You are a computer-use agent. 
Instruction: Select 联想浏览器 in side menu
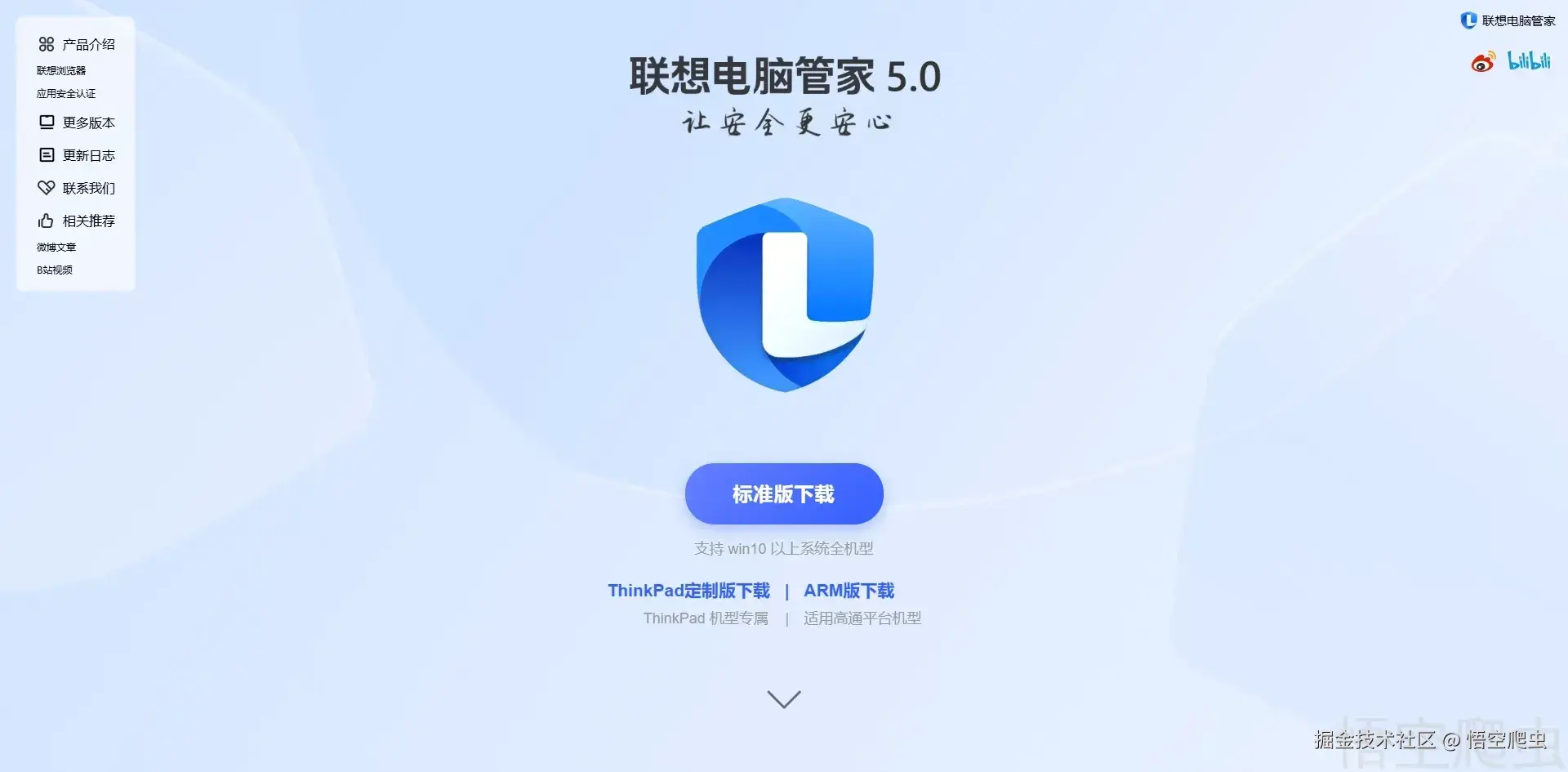(x=61, y=71)
